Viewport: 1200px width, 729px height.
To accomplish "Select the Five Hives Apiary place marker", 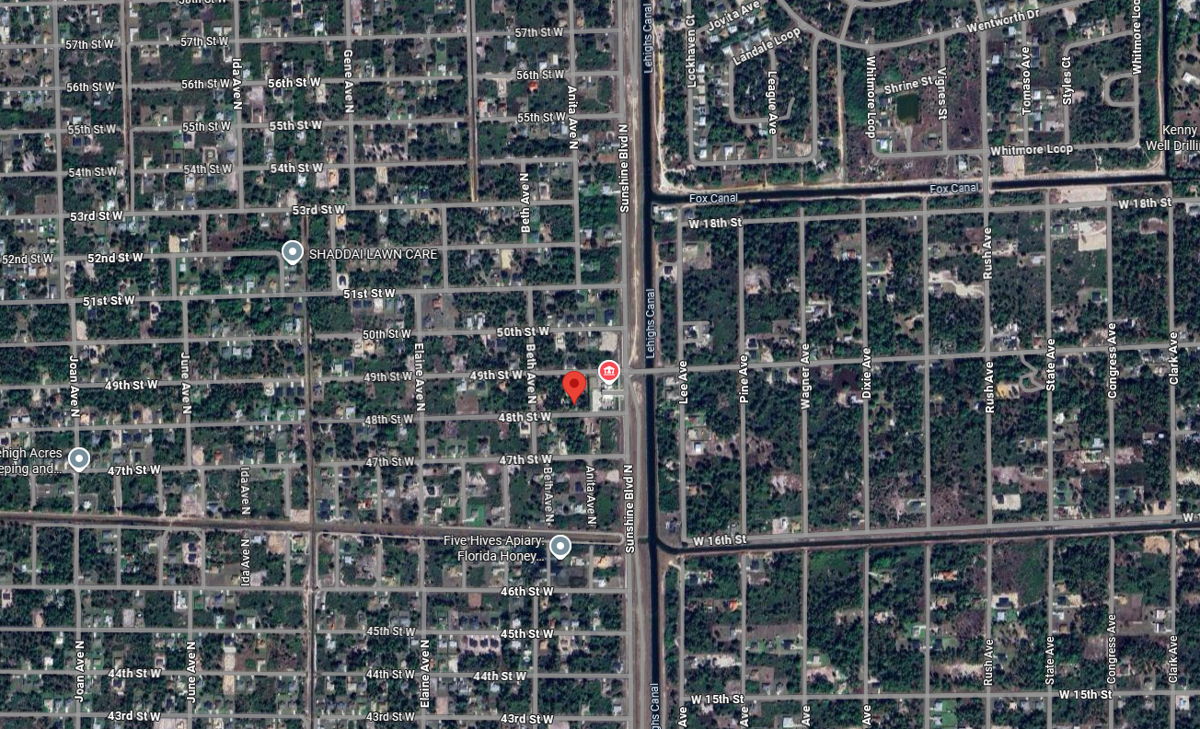I will (561, 546).
